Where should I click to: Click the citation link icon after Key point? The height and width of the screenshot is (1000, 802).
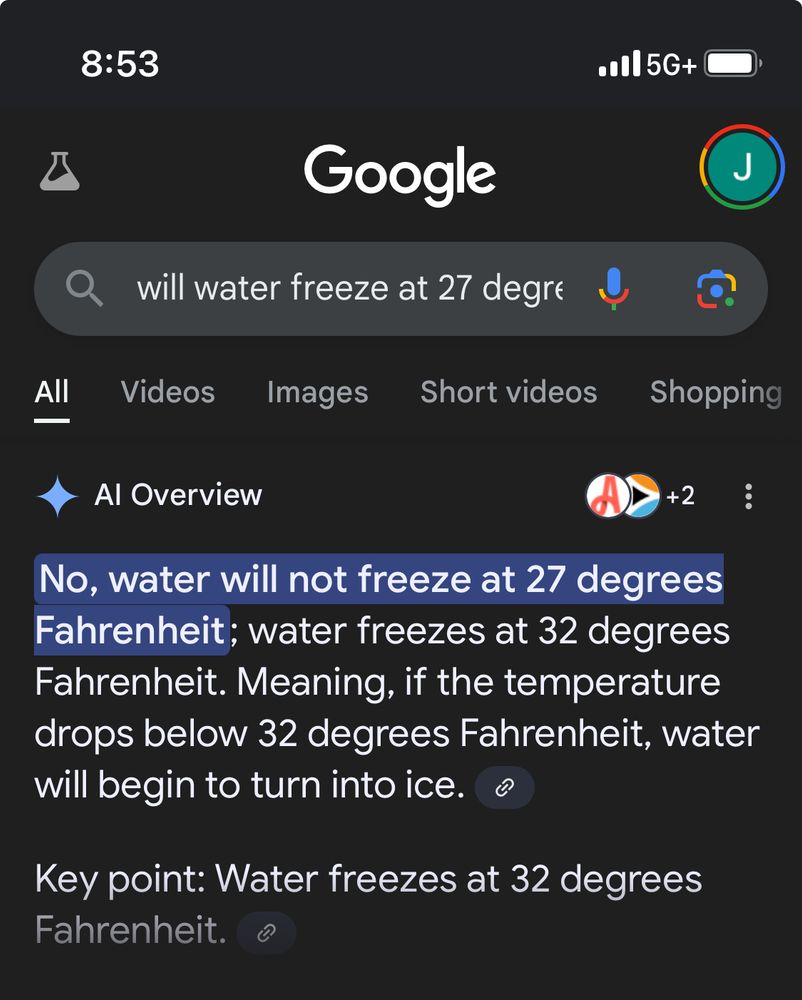(266, 932)
